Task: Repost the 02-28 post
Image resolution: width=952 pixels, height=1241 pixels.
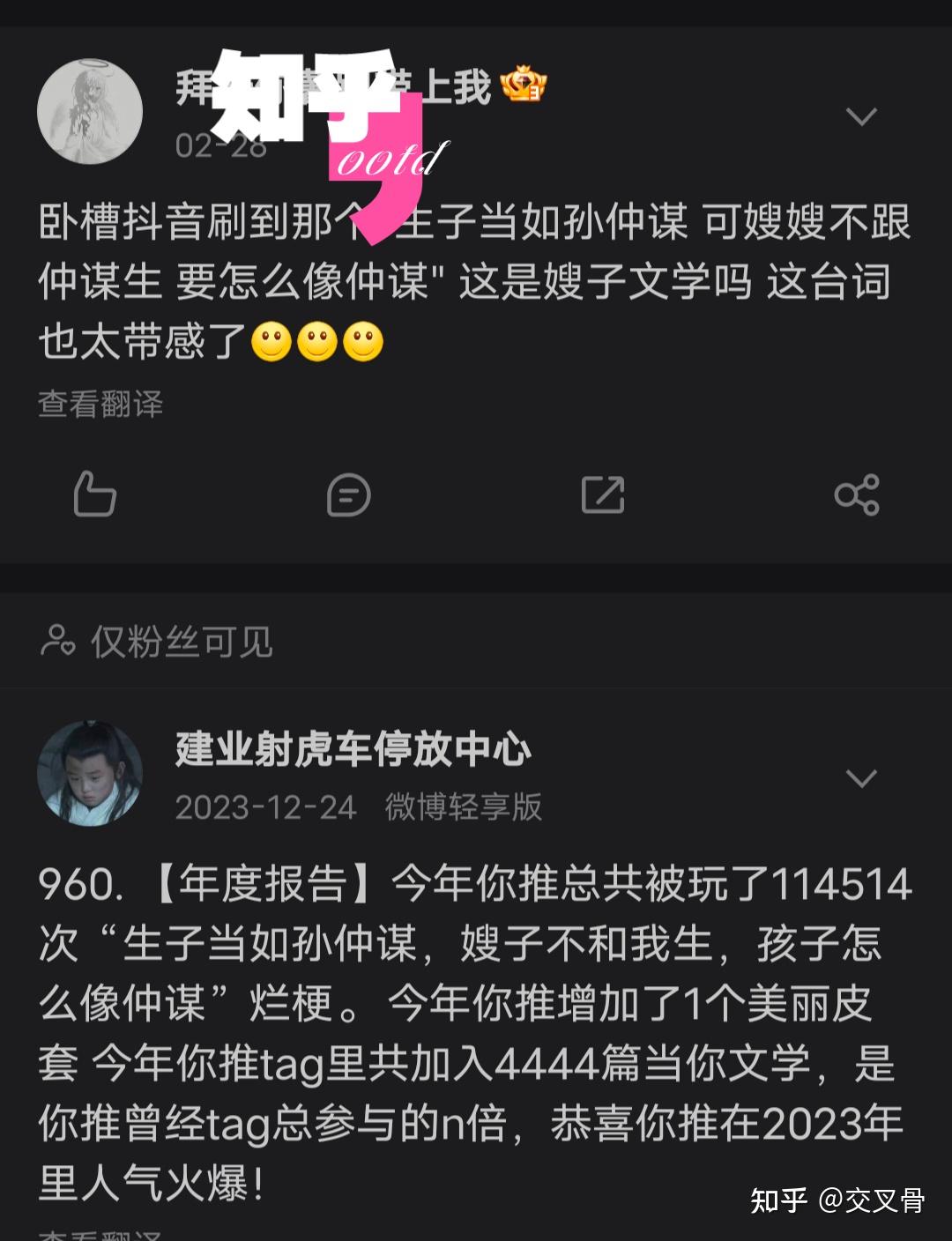Action: (x=603, y=494)
